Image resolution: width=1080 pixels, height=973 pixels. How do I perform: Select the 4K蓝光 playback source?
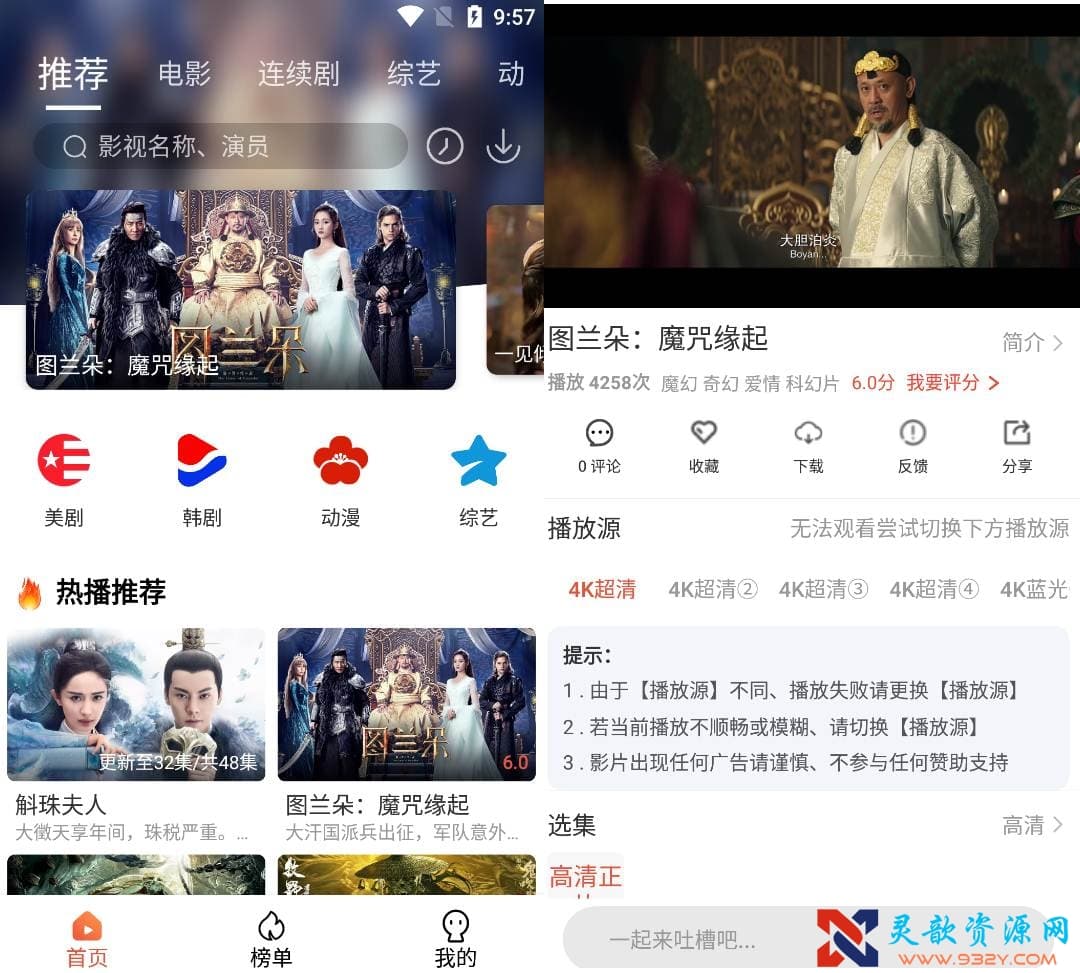coord(1034,590)
